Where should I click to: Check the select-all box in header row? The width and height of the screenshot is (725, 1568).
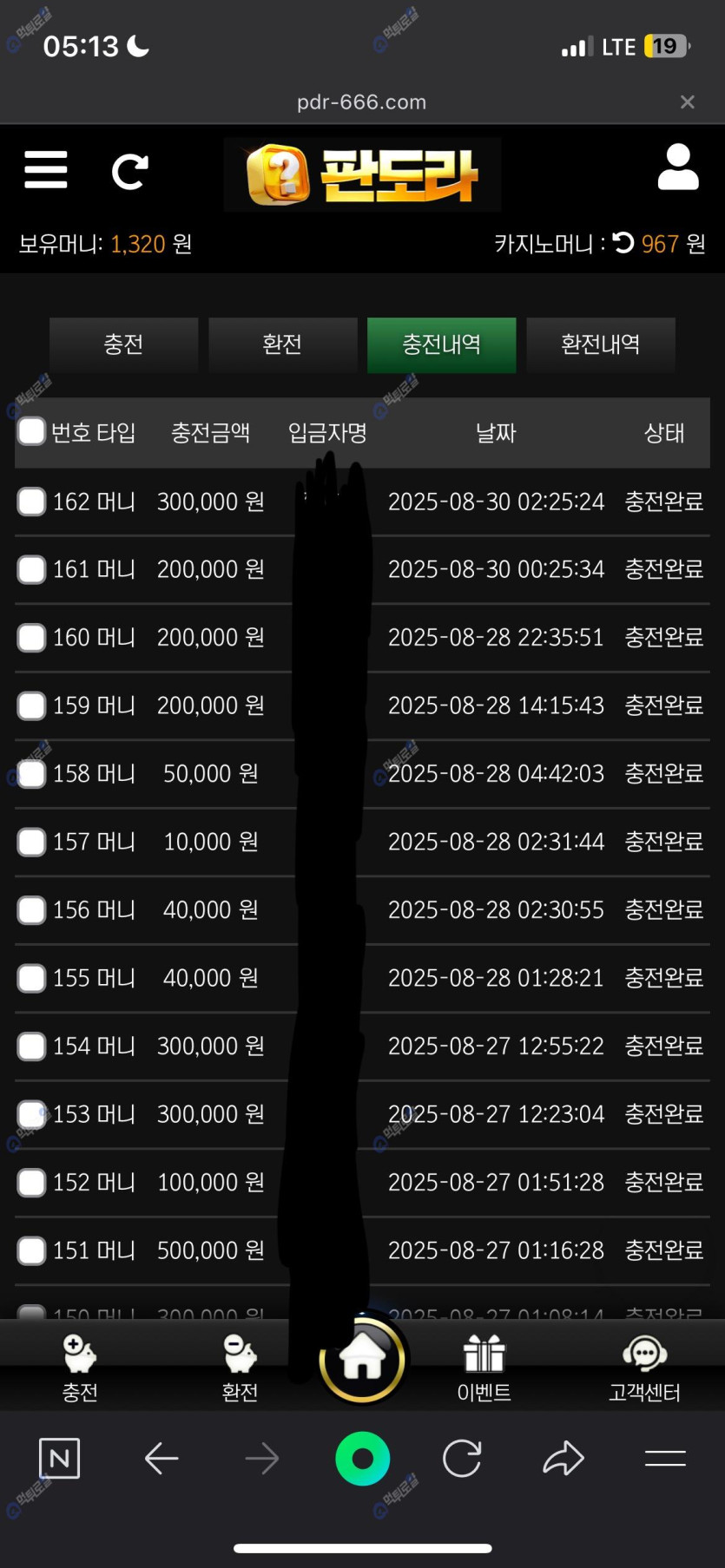(32, 431)
